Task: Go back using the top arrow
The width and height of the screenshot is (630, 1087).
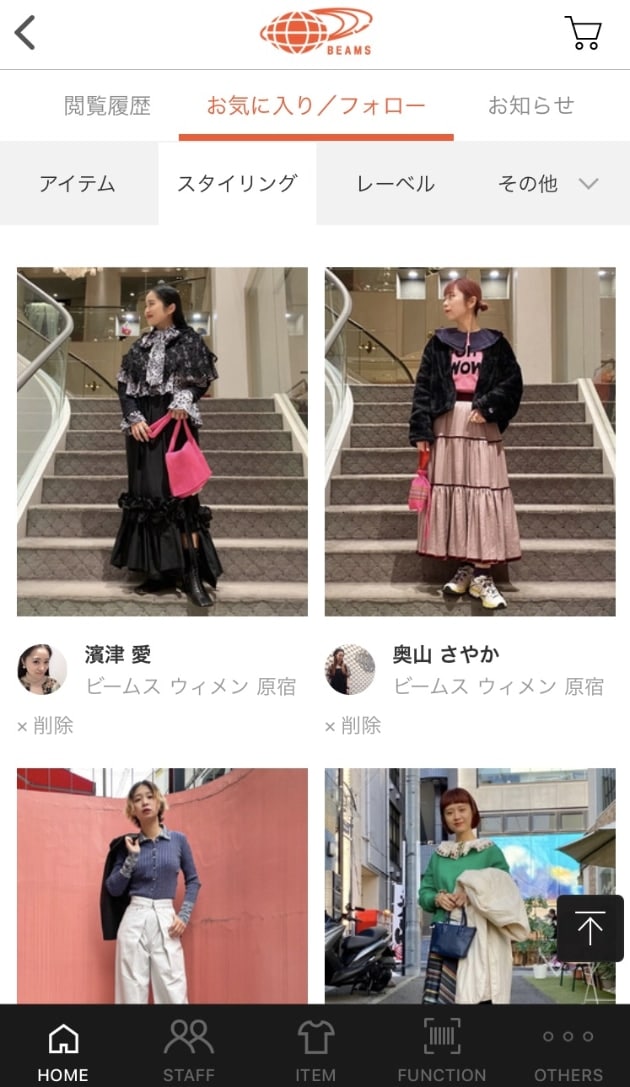Action: point(26,33)
